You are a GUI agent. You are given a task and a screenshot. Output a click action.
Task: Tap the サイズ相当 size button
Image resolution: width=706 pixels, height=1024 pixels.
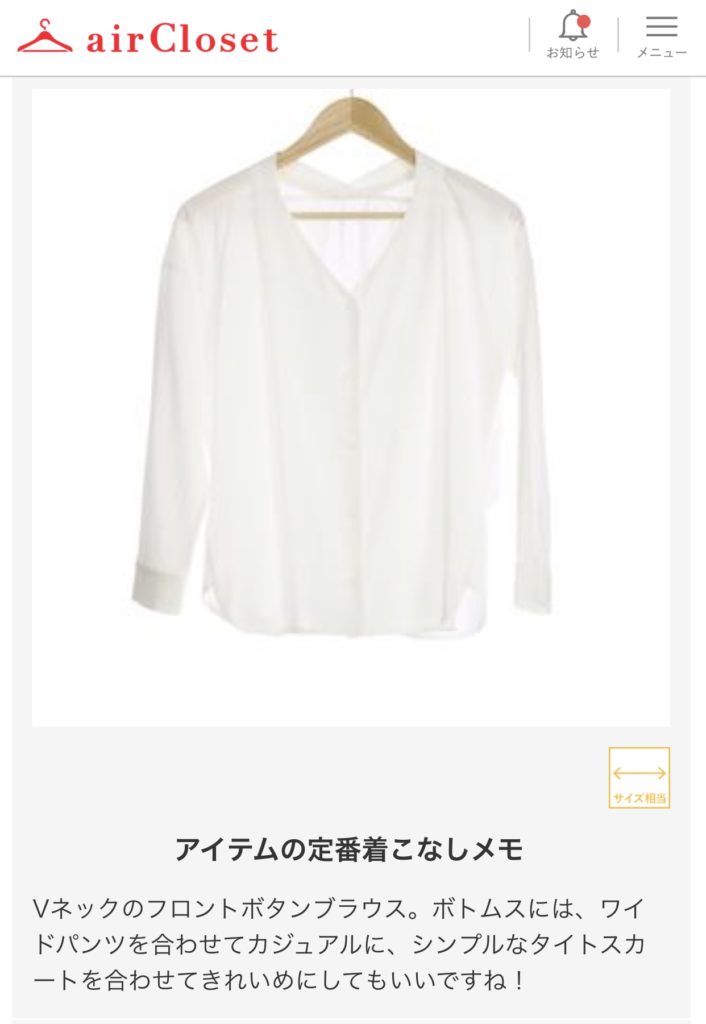pyautogui.click(x=639, y=777)
